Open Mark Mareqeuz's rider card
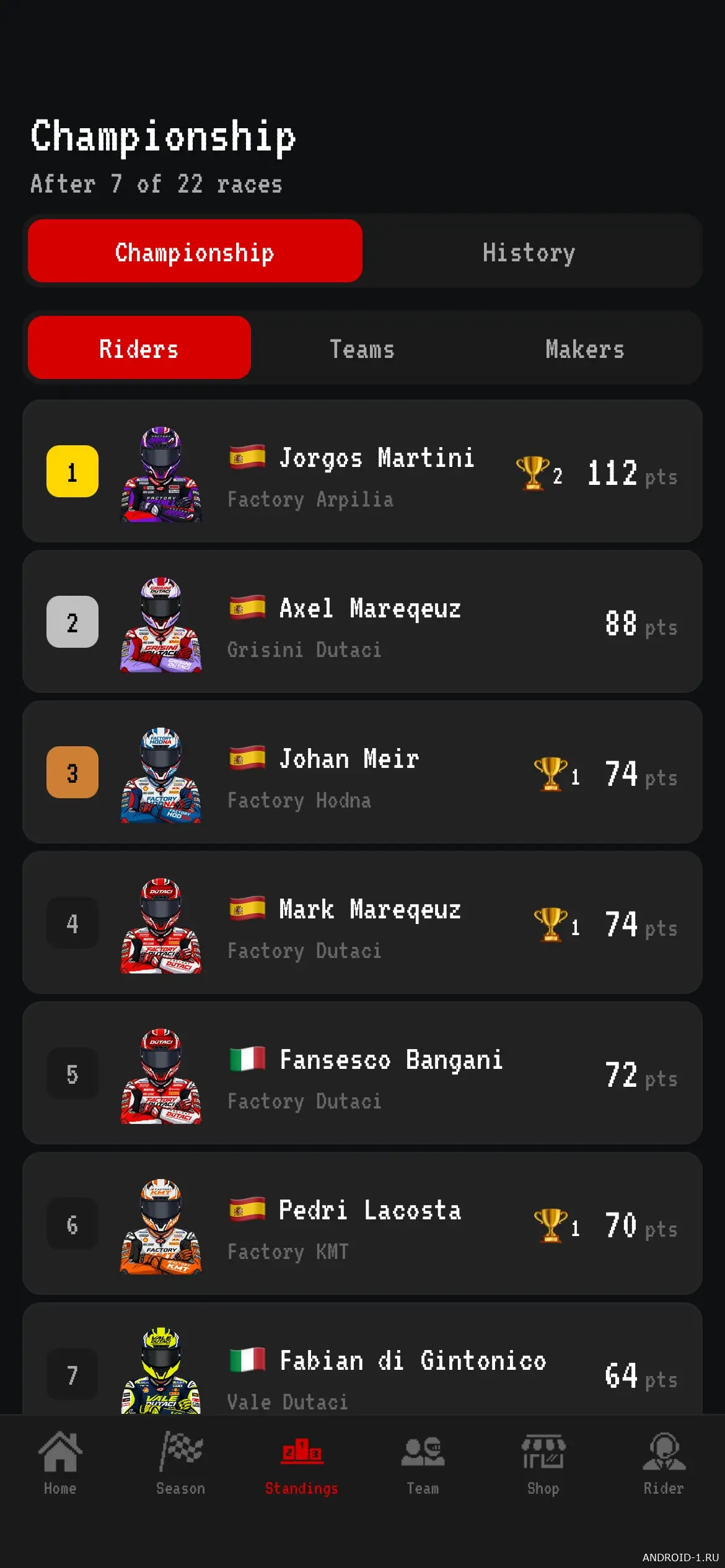The height and width of the screenshot is (1568, 725). [x=362, y=923]
